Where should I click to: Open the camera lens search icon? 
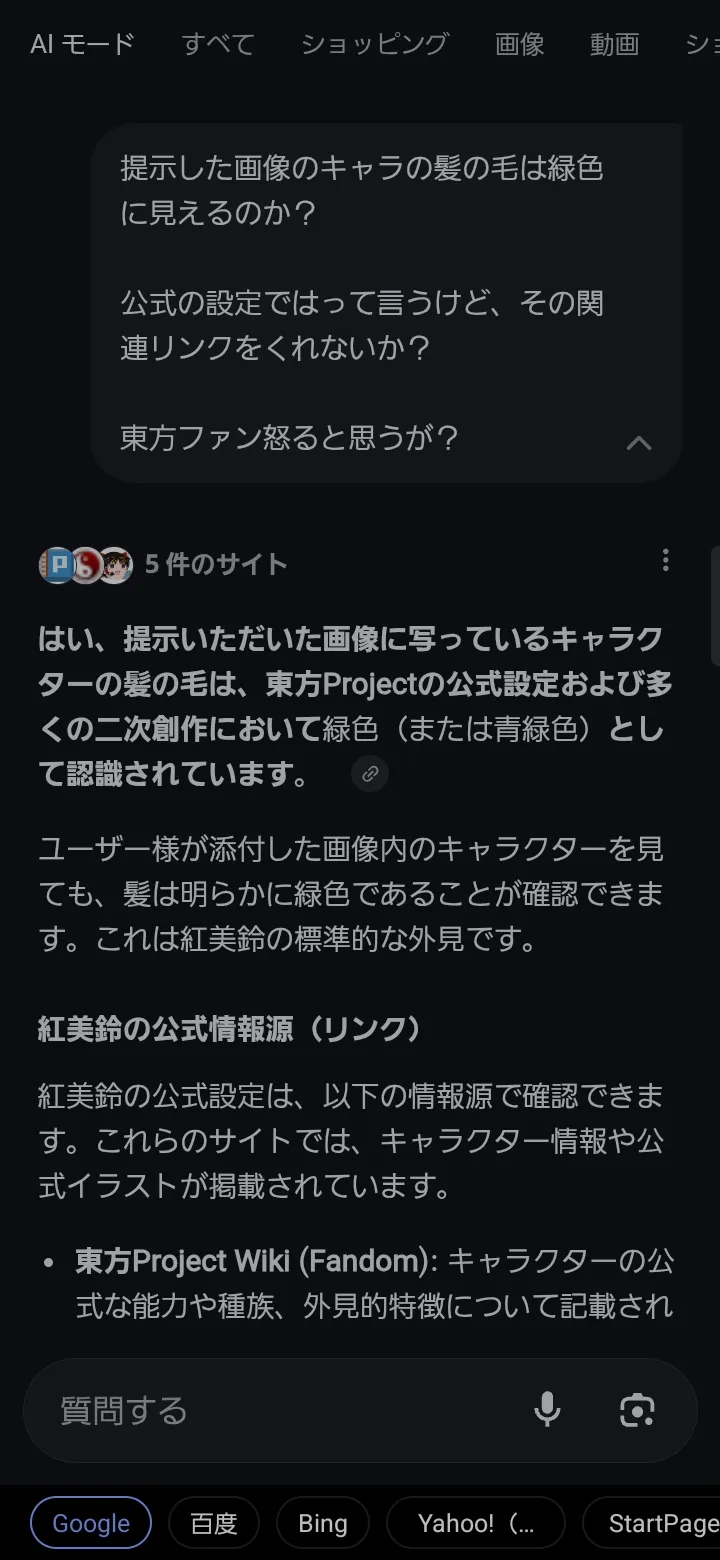[x=637, y=1410]
